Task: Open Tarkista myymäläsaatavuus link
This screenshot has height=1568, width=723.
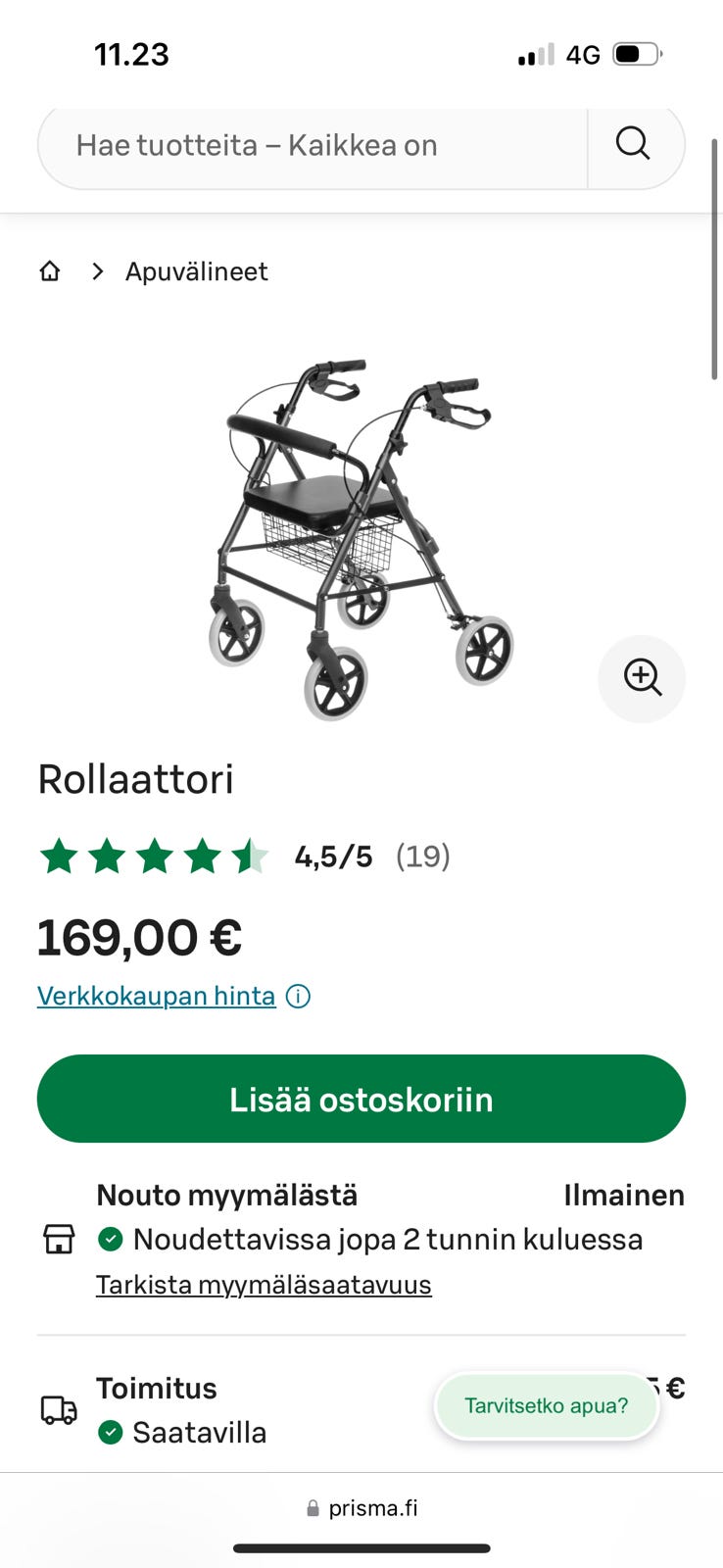Action: pos(263,1284)
